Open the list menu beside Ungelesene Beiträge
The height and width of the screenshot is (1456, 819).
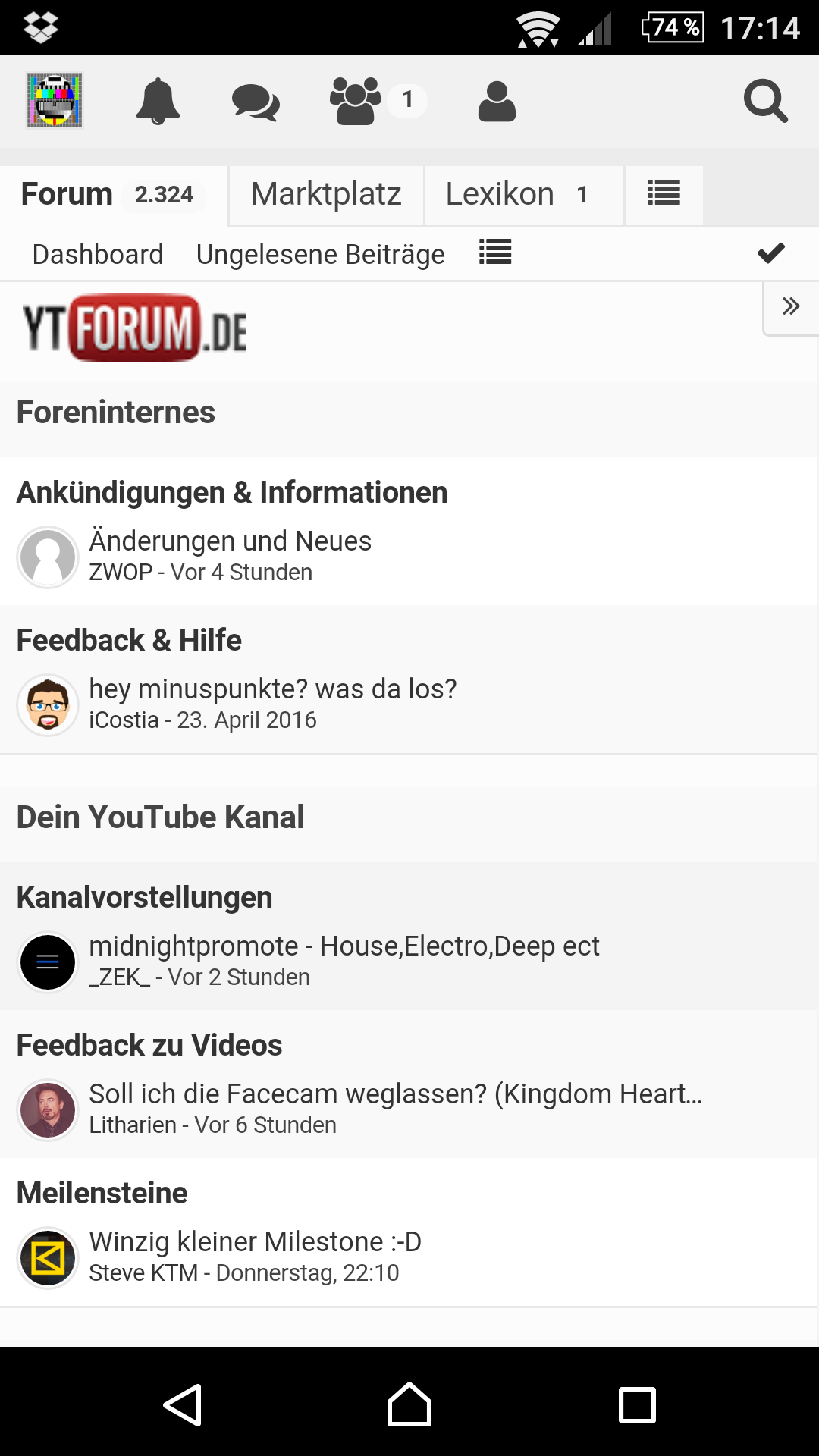pos(495,252)
